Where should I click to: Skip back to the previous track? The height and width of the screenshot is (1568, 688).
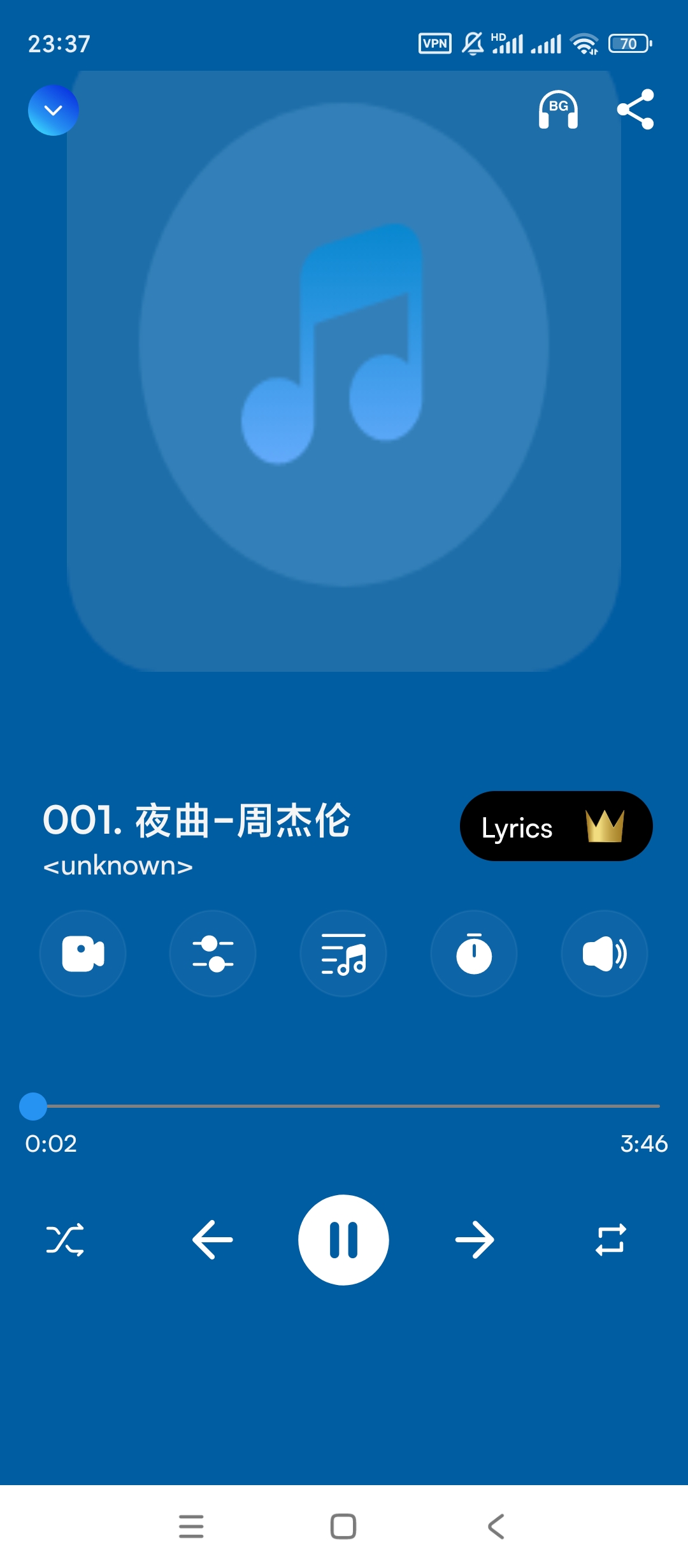click(x=213, y=1240)
